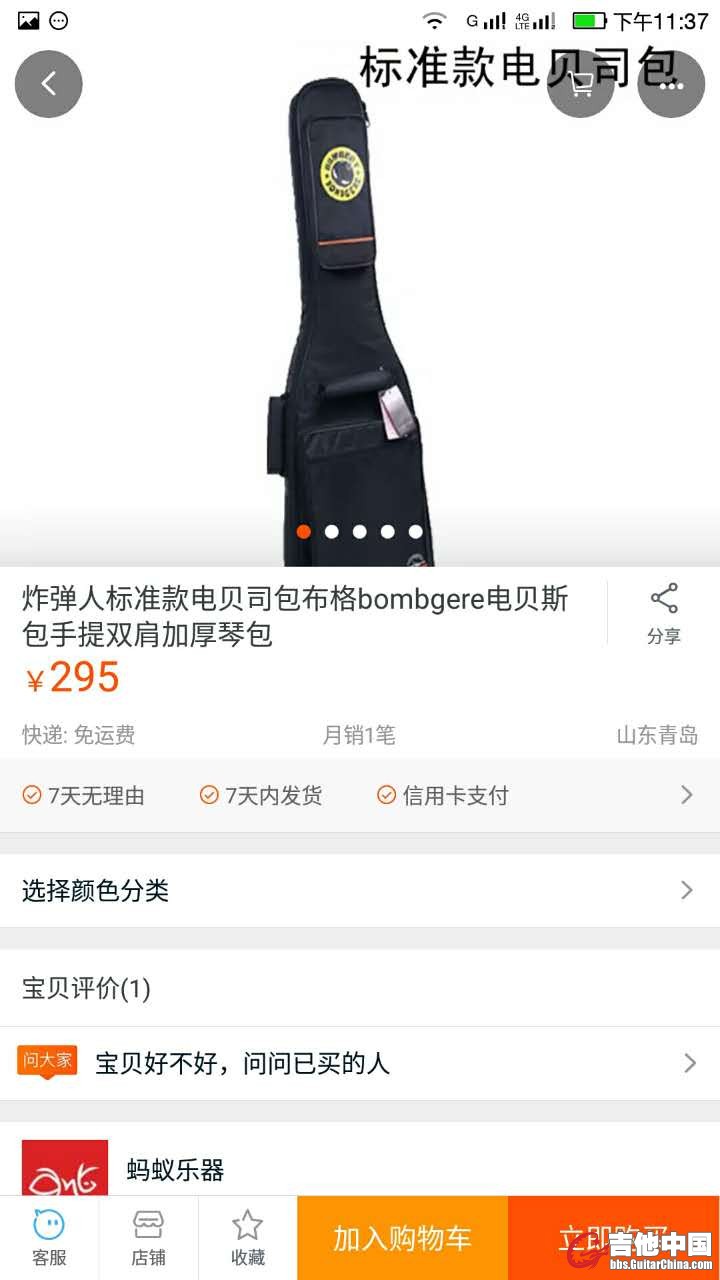Add item to favorites with 收藏
The height and width of the screenshot is (1280, 720).
pyautogui.click(x=247, y=1238)
